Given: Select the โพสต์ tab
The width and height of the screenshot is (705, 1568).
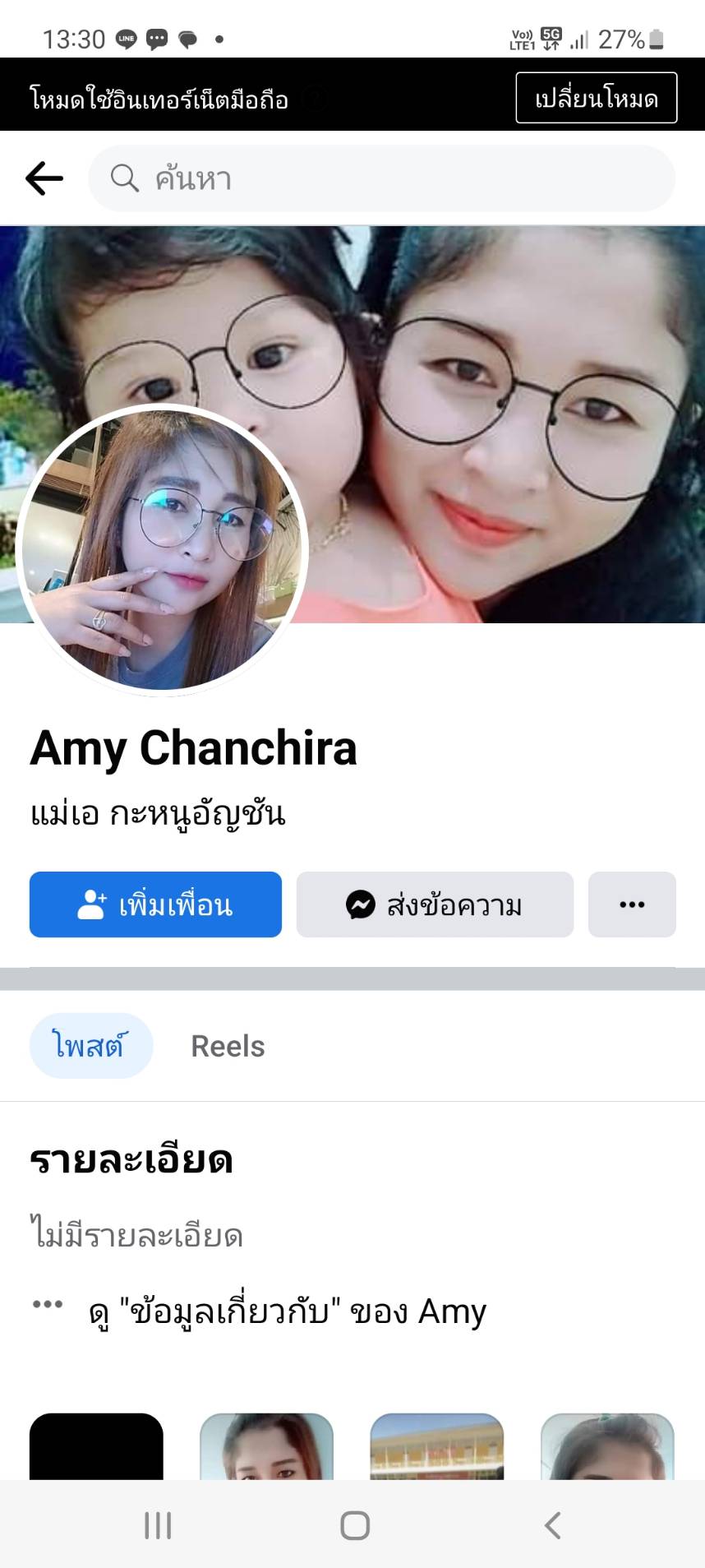Looking at the screenshot, I should pyautogui.click(x=90, y=1046).
